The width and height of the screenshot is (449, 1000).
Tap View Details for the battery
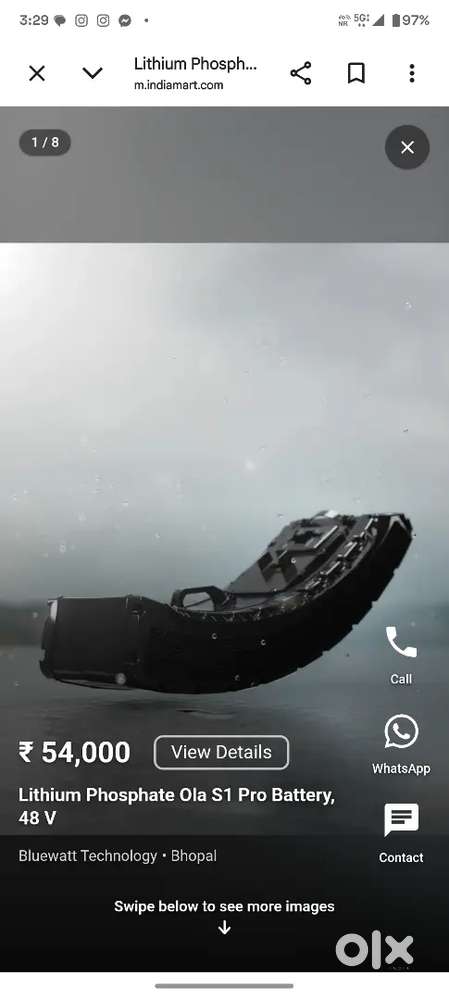coord(221,753)
